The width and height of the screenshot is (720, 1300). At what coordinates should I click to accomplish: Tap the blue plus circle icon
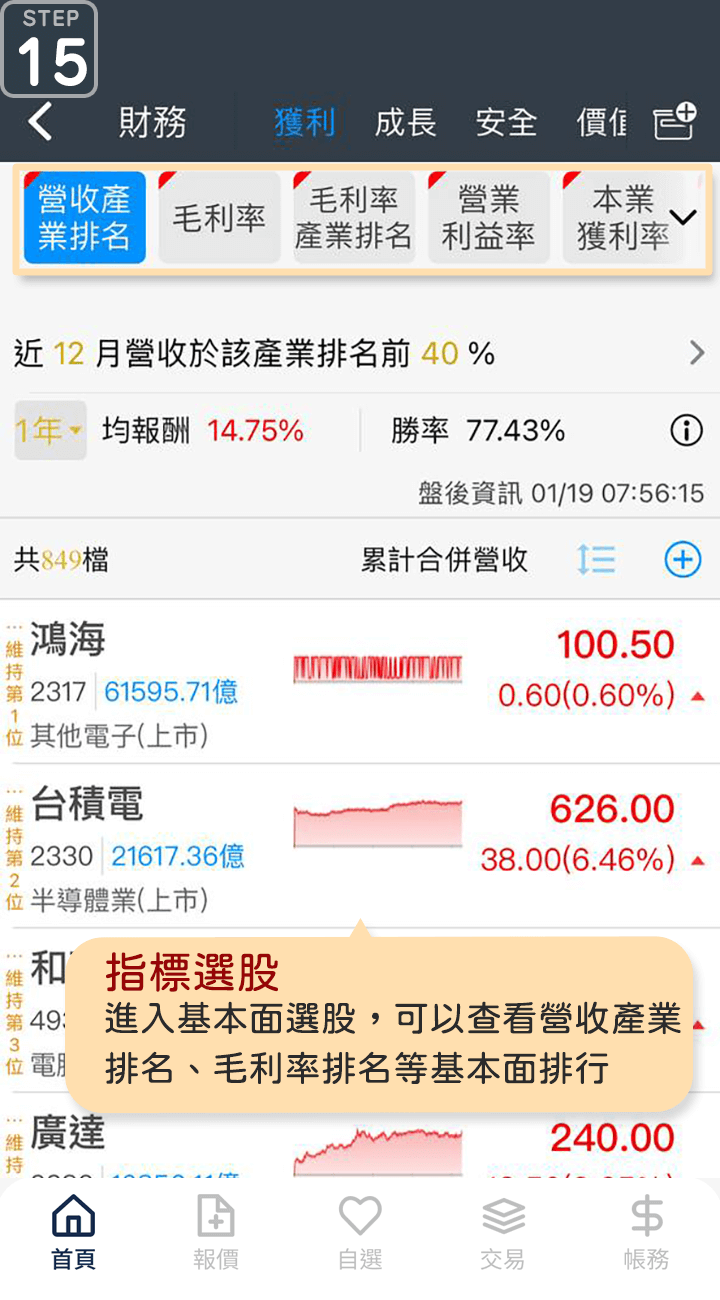[x=683, y=560]
